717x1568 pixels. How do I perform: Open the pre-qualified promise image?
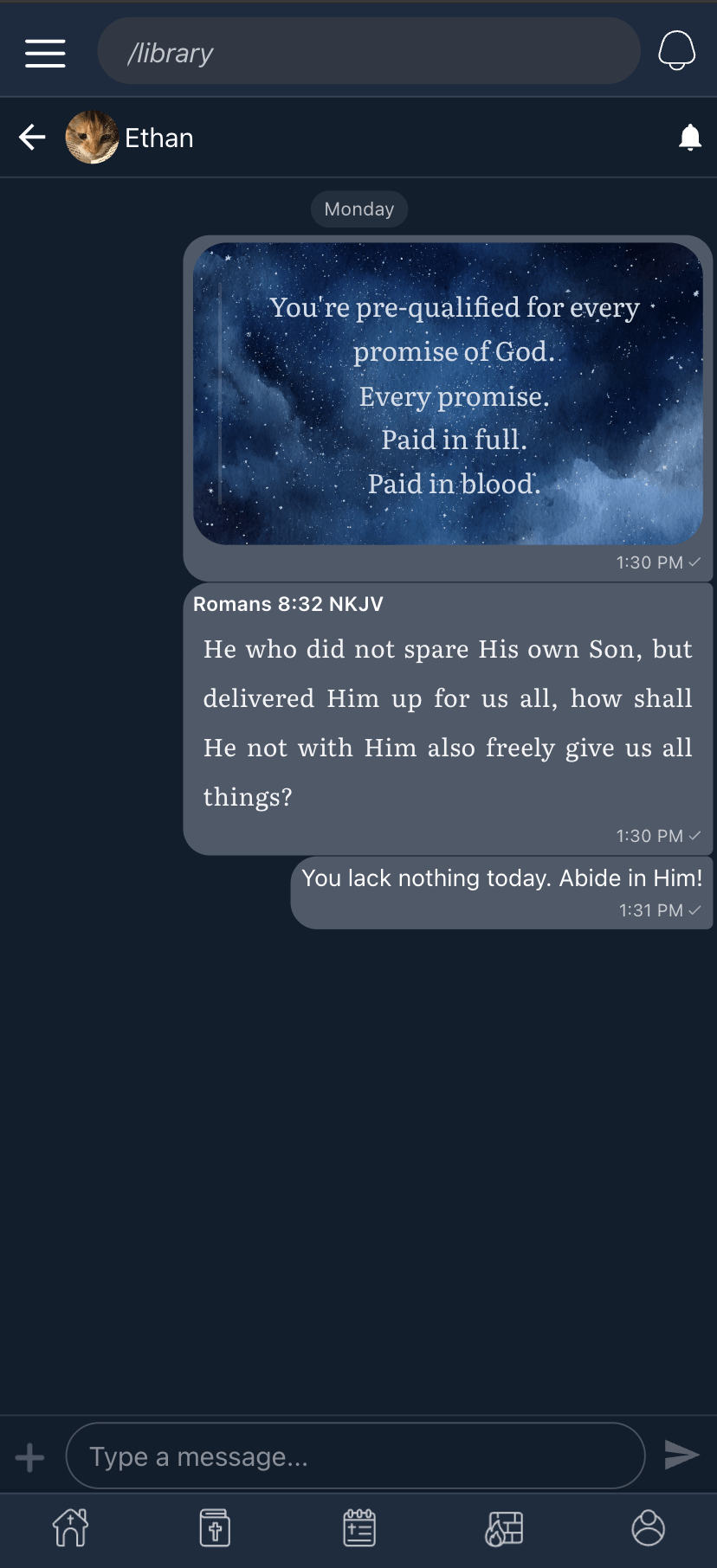click(x=448, y=394)
